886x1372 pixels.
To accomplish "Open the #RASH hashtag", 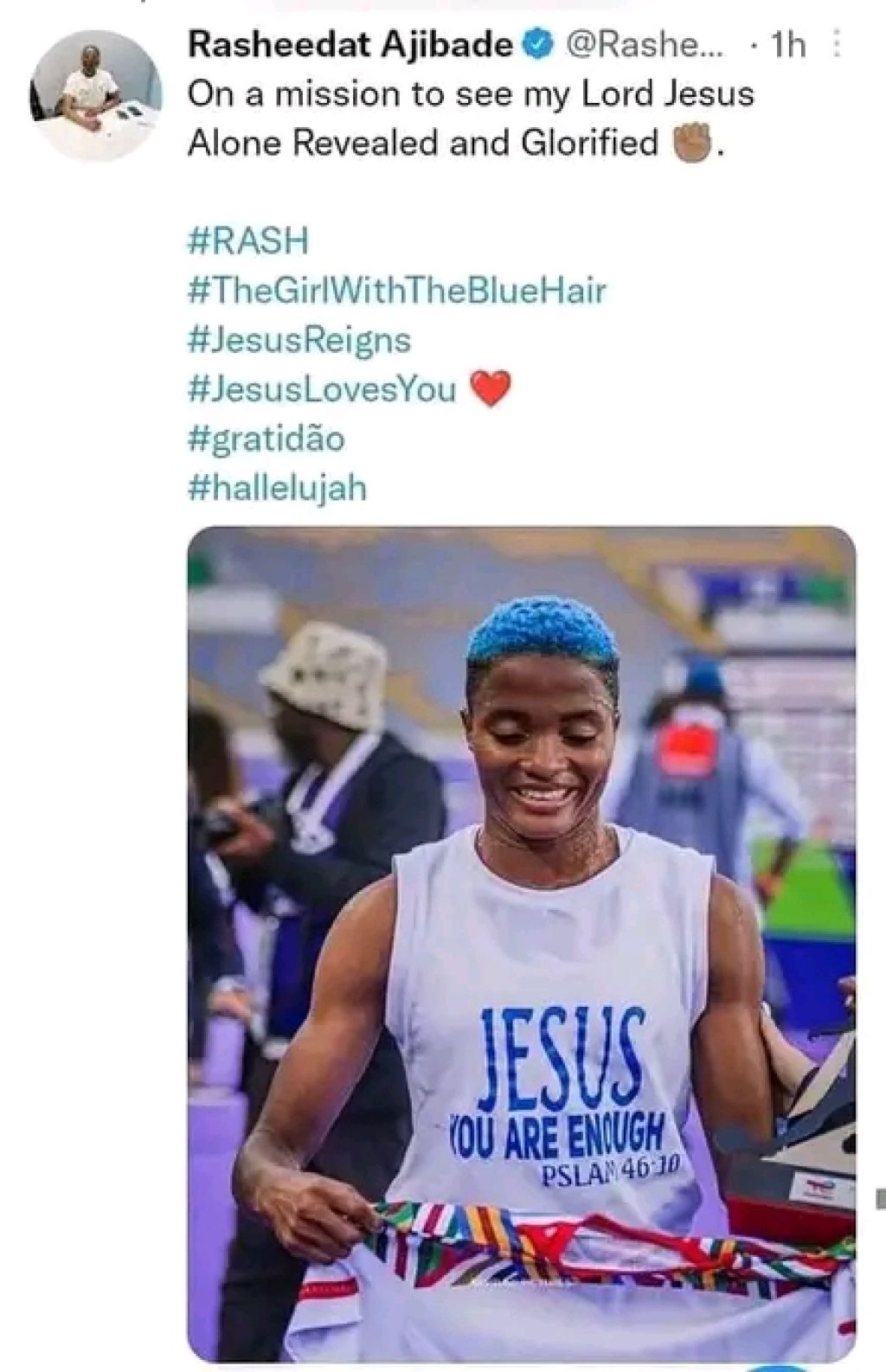I will [x=248, y=240].
